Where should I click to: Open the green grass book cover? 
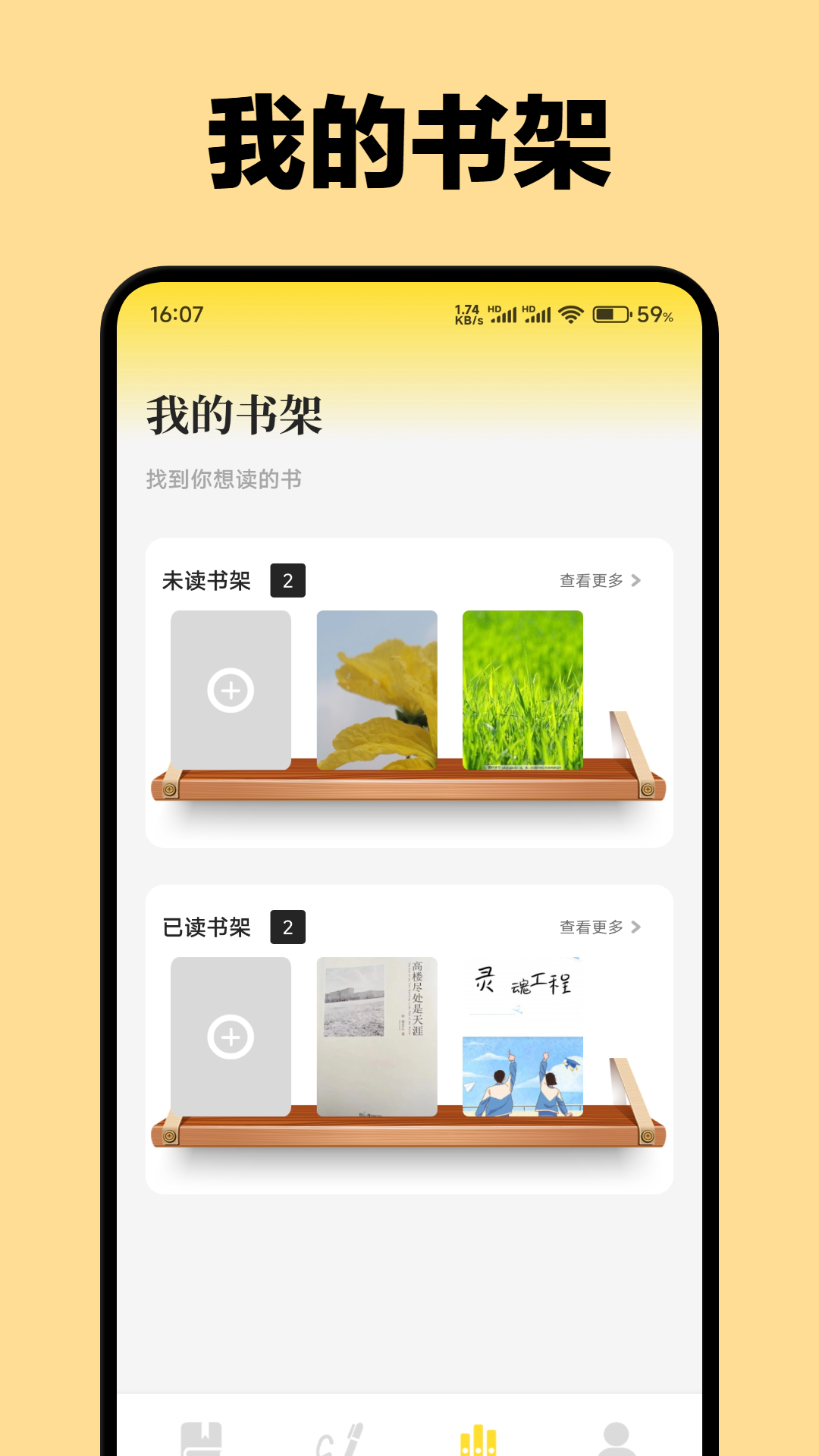pos(522,689)
